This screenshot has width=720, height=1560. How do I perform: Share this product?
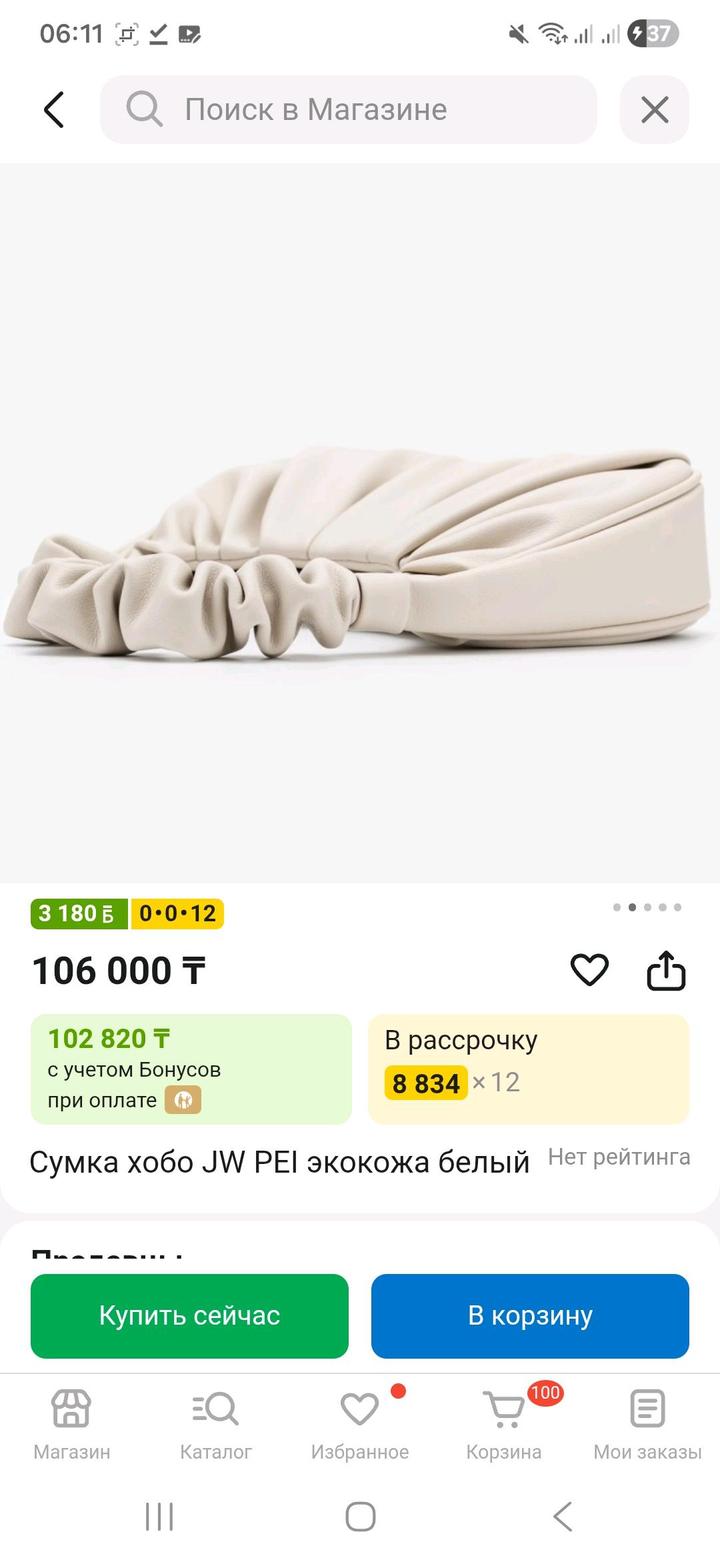point(666,970)
